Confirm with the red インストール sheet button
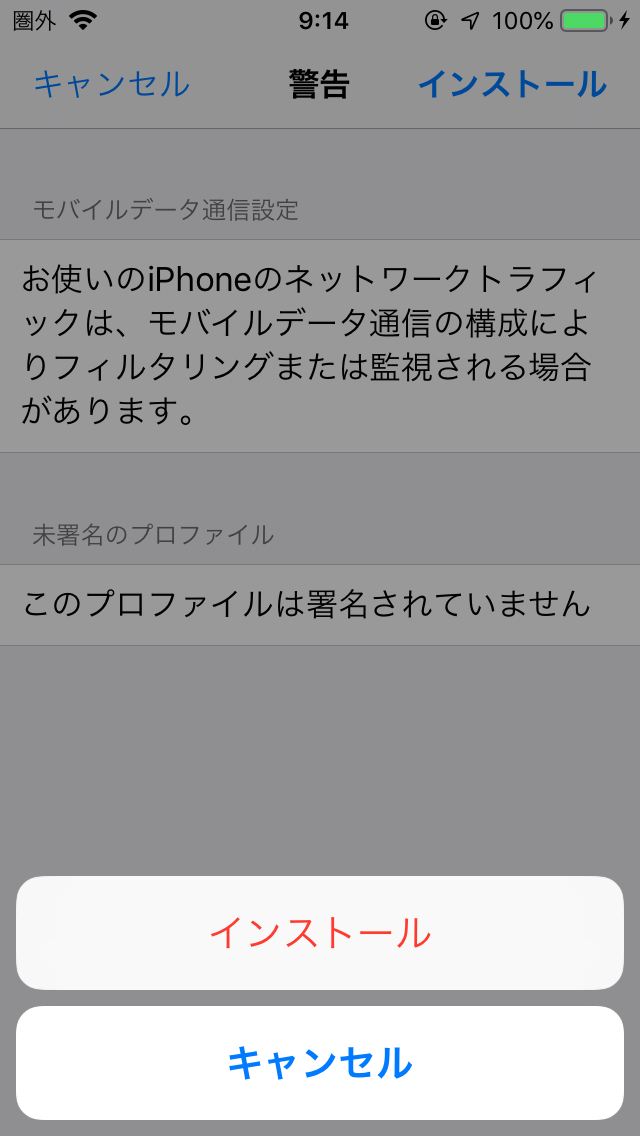This screenshot has width=640, height=1136. [320, 933]
